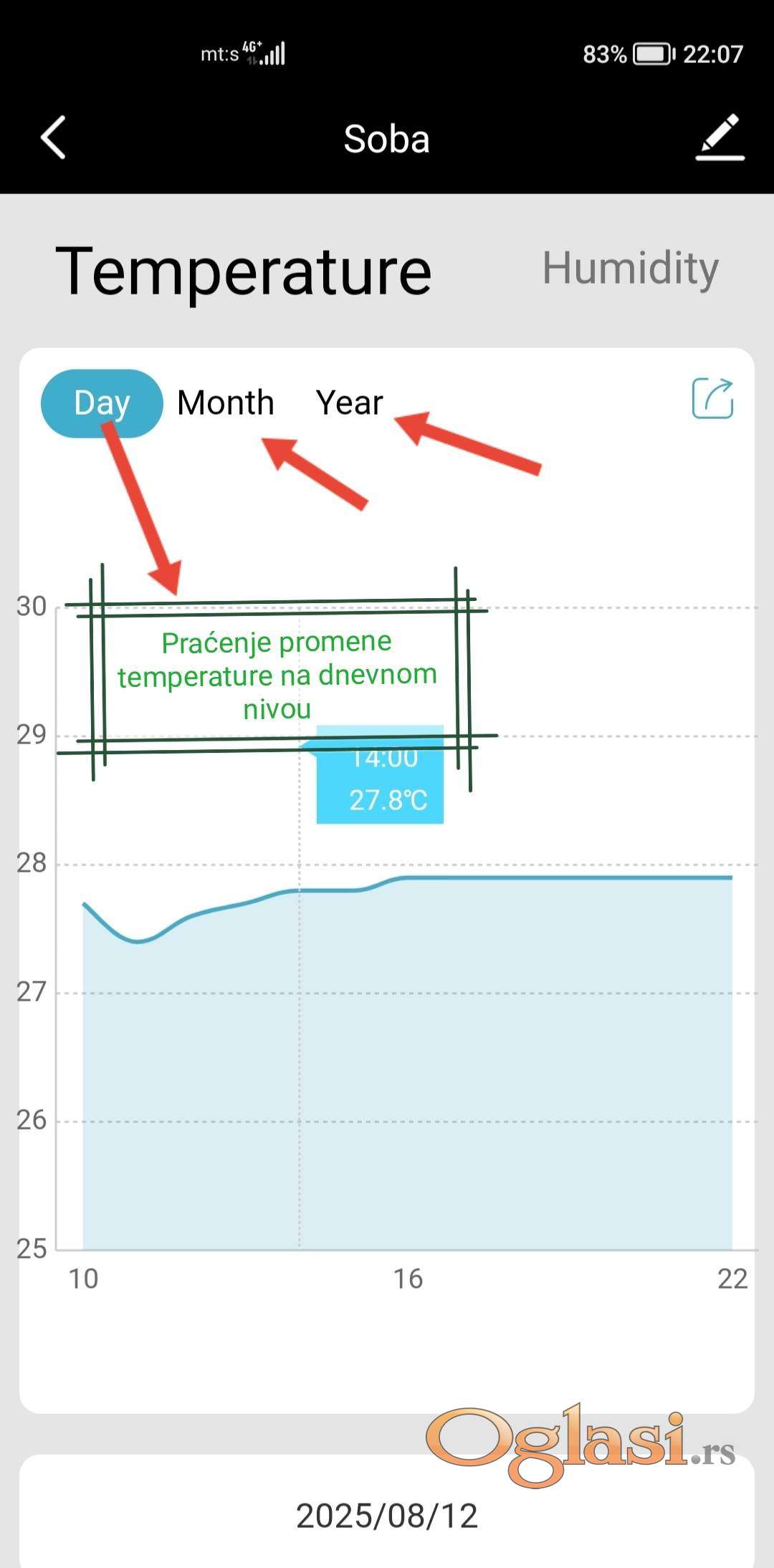Switch to the Humidity tab
This screenshot has width=774, height=1568.
click(x=630, y=269)
